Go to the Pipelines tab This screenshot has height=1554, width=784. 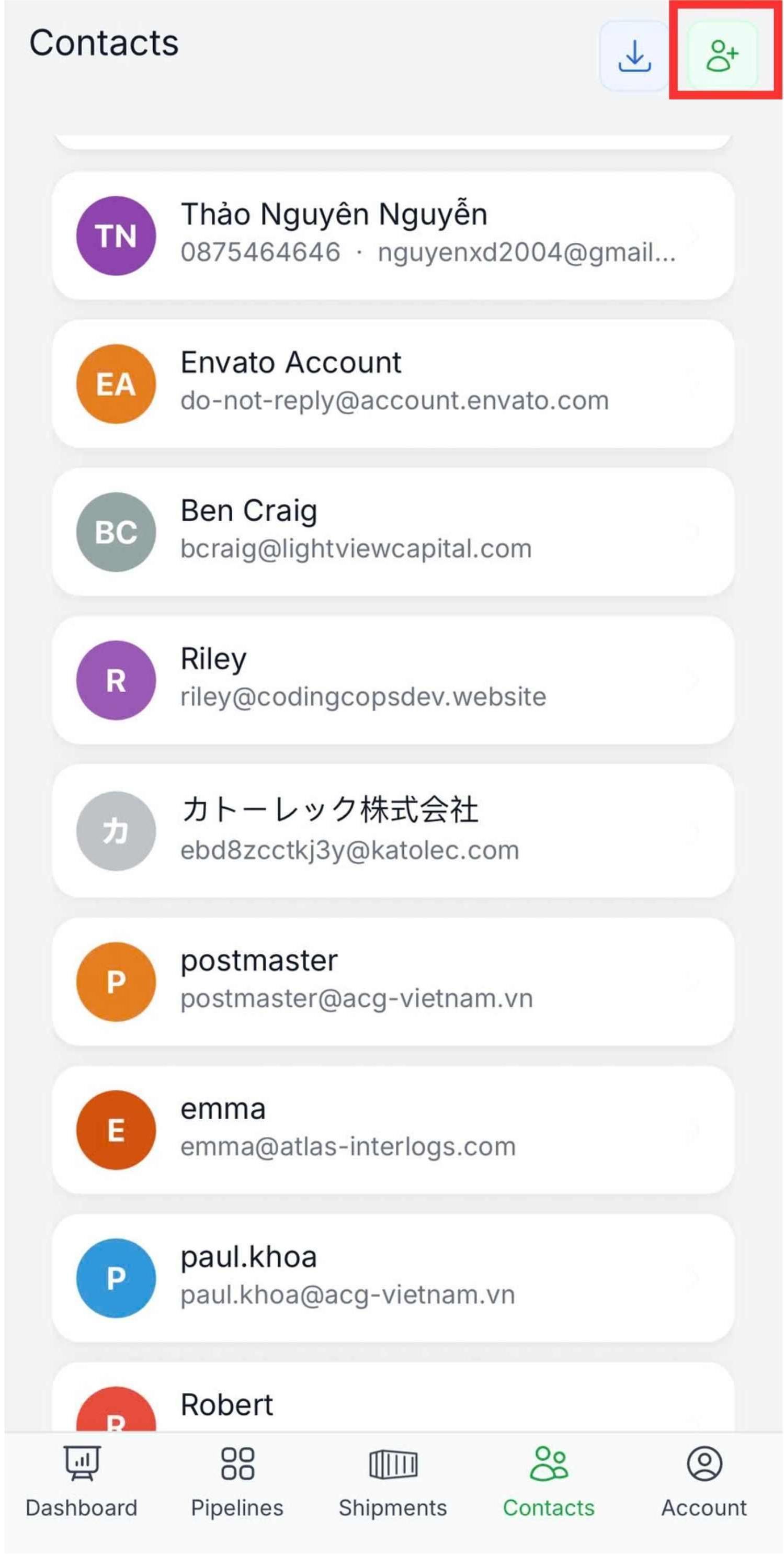tap(237, 1481)
